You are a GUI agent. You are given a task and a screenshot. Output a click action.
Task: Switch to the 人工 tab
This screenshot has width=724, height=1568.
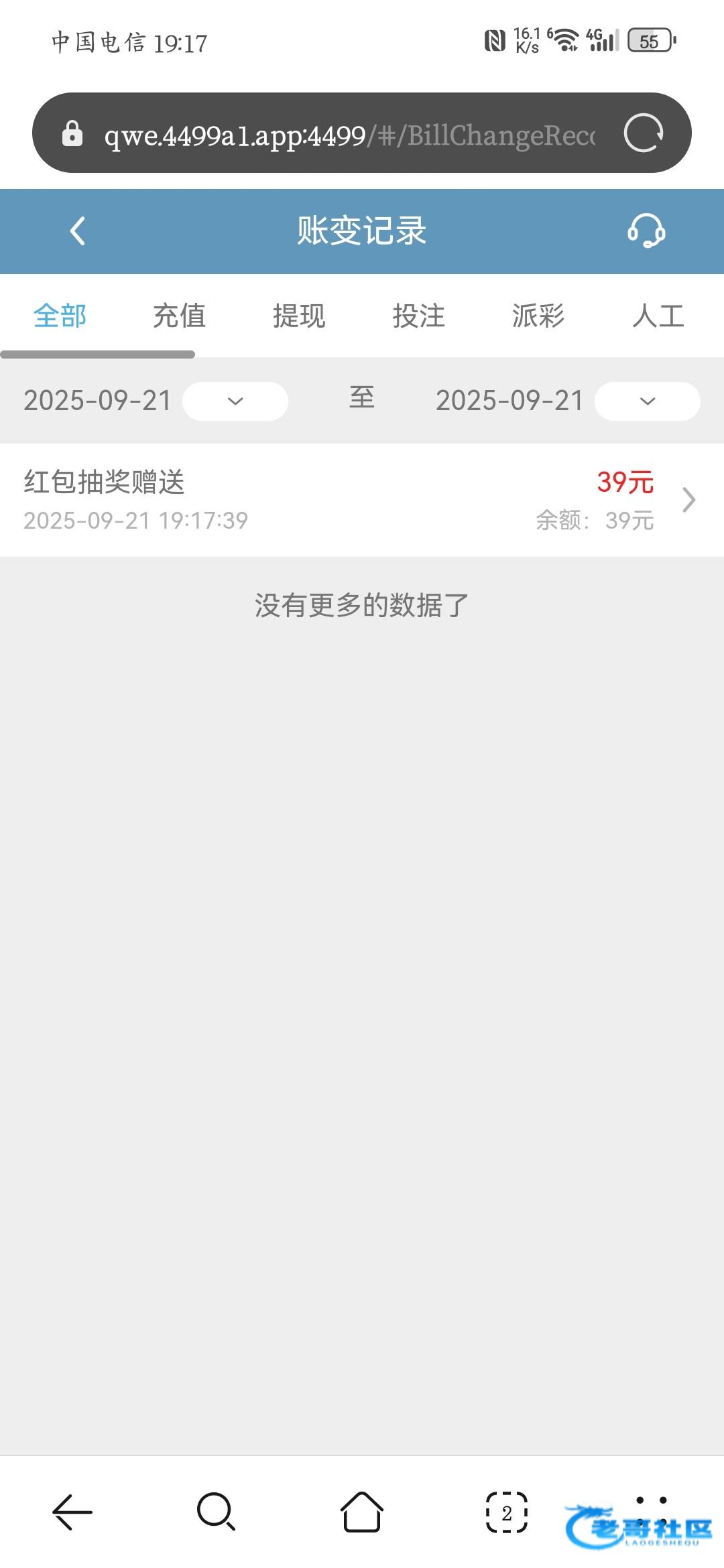658,316
